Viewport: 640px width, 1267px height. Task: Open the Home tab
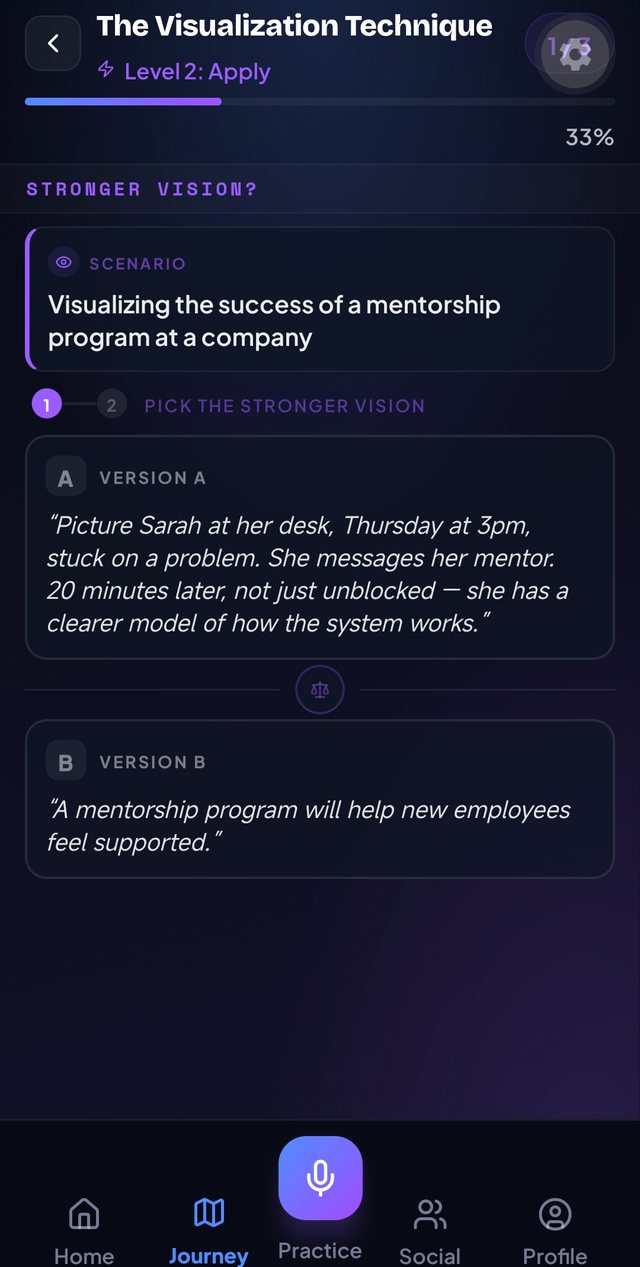[84, 1231]
